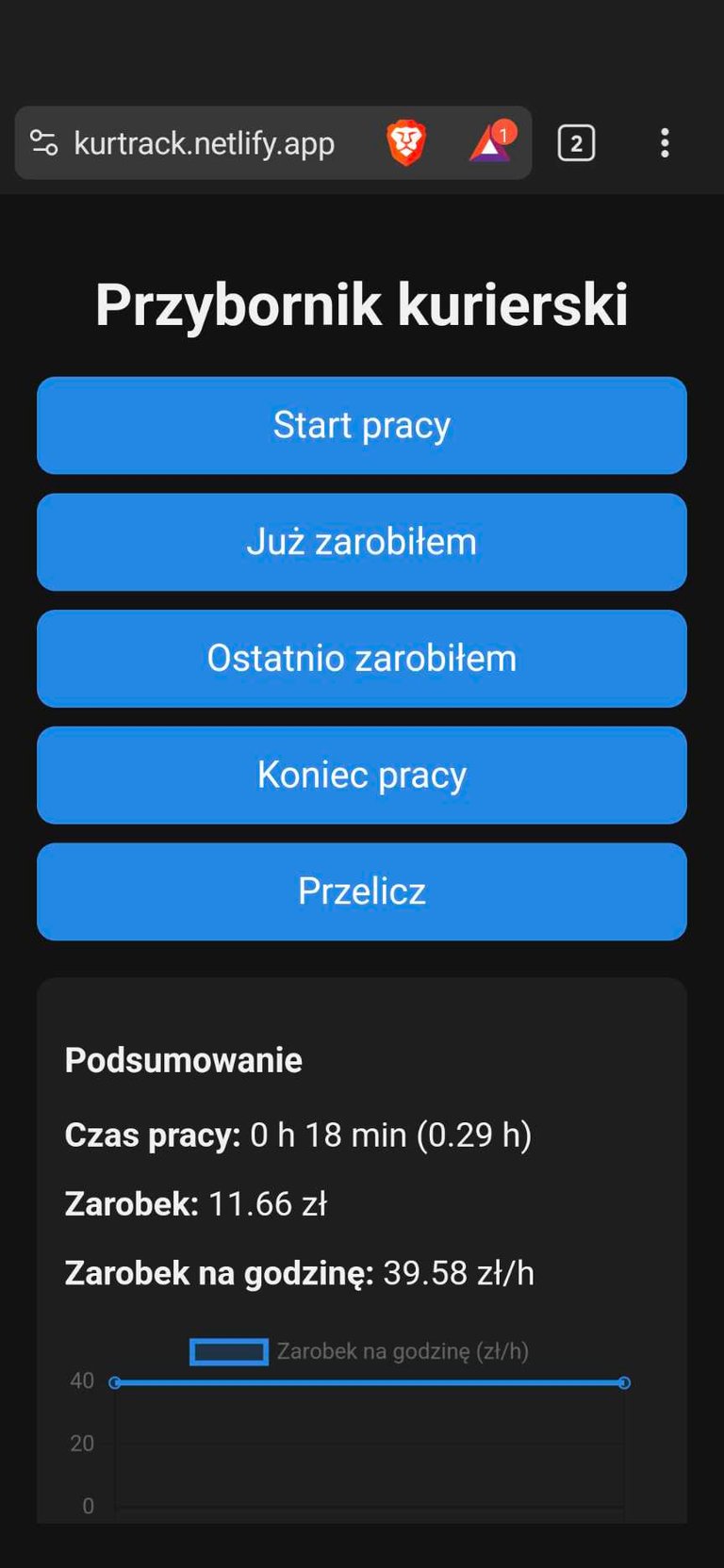The height and width of the screenshot is (1568, 724).
Task: Open the Już zarobiłem option
Action: coord(362,542)
